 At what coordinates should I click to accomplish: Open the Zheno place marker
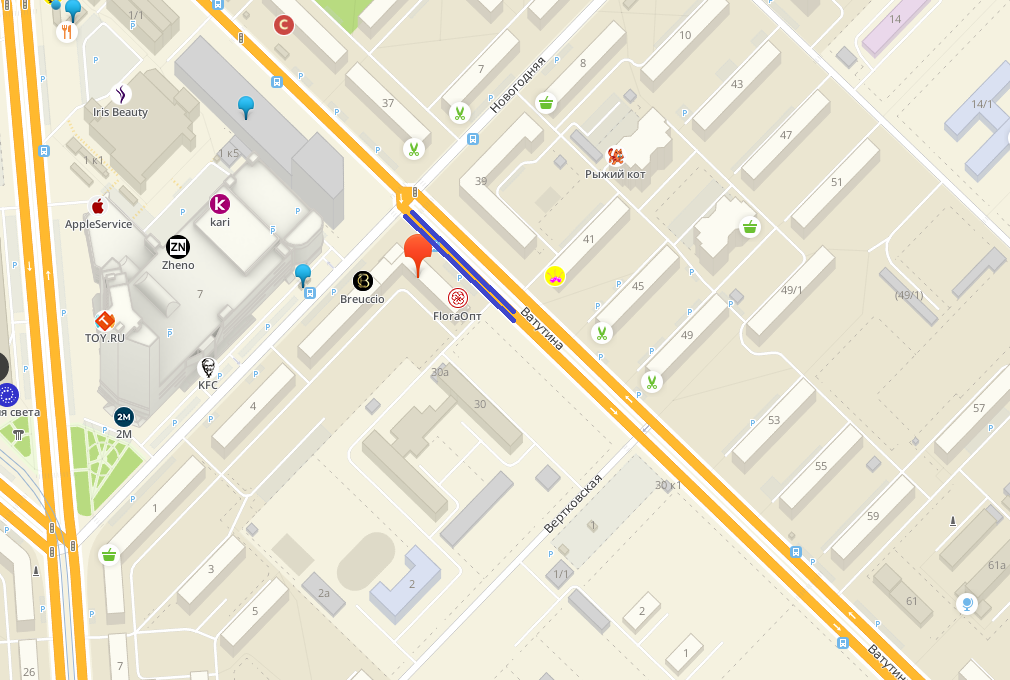[x=178, y=247]
